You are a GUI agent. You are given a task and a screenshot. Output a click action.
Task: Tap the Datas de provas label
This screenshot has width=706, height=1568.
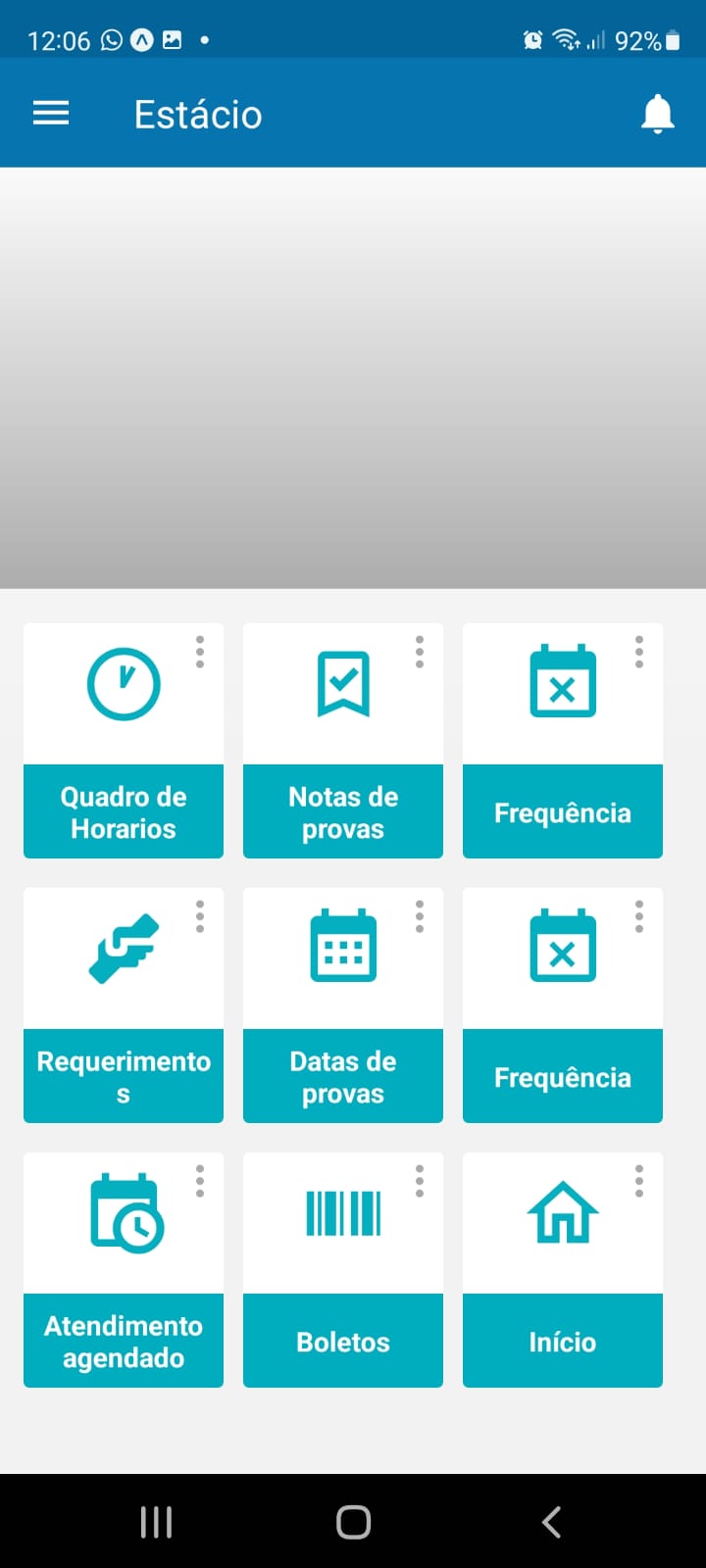point(342,1076)
